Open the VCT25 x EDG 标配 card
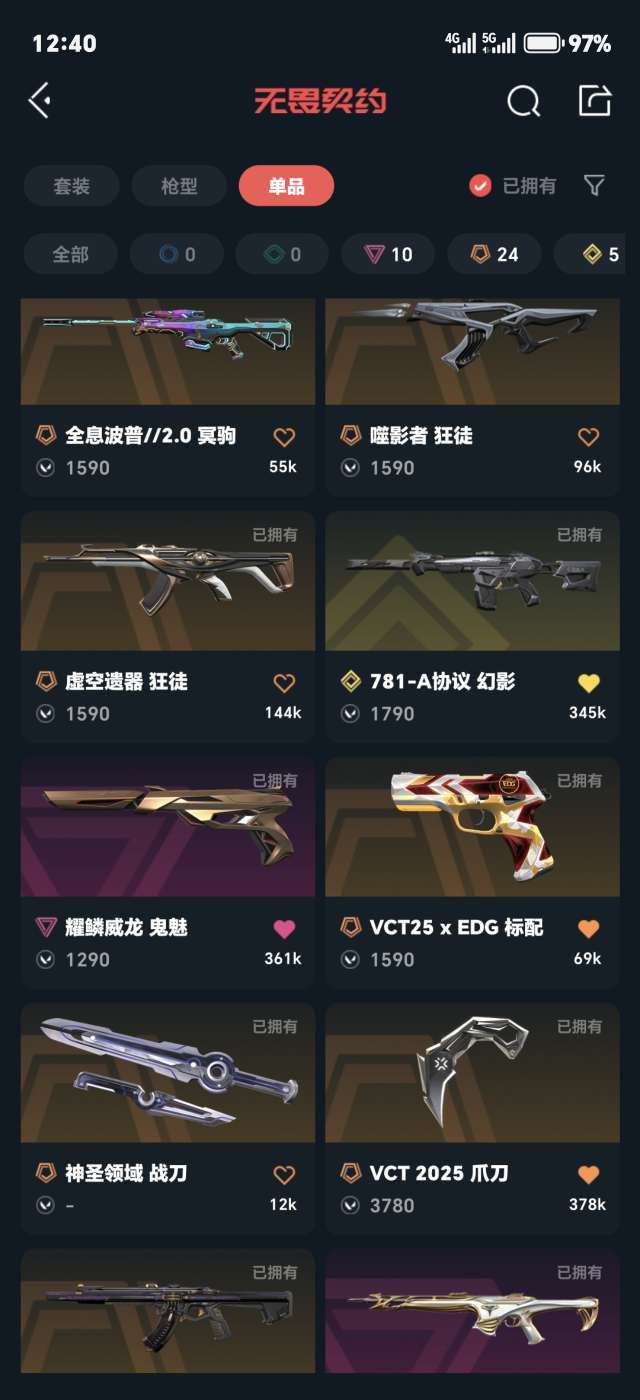The width and height of the screenshot is (640, 1400). (472, 872)
